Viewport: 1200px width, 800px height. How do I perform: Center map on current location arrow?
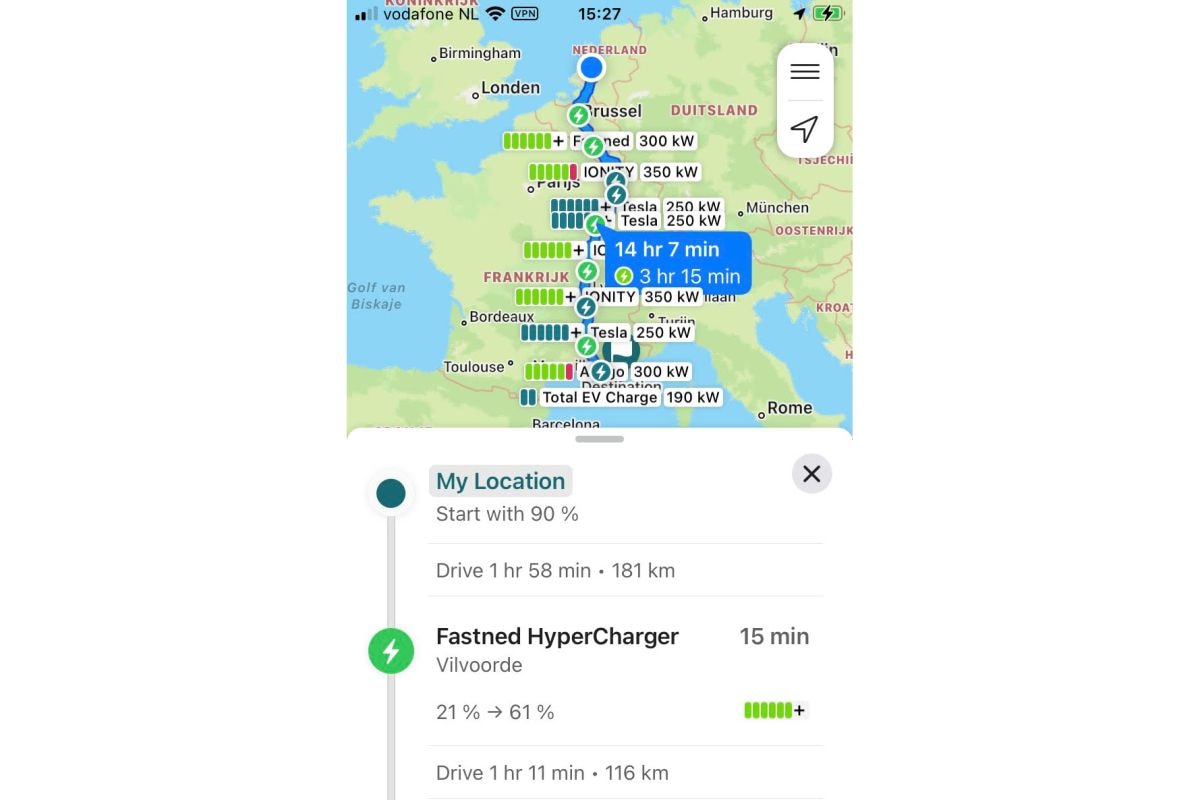[804, 129]
